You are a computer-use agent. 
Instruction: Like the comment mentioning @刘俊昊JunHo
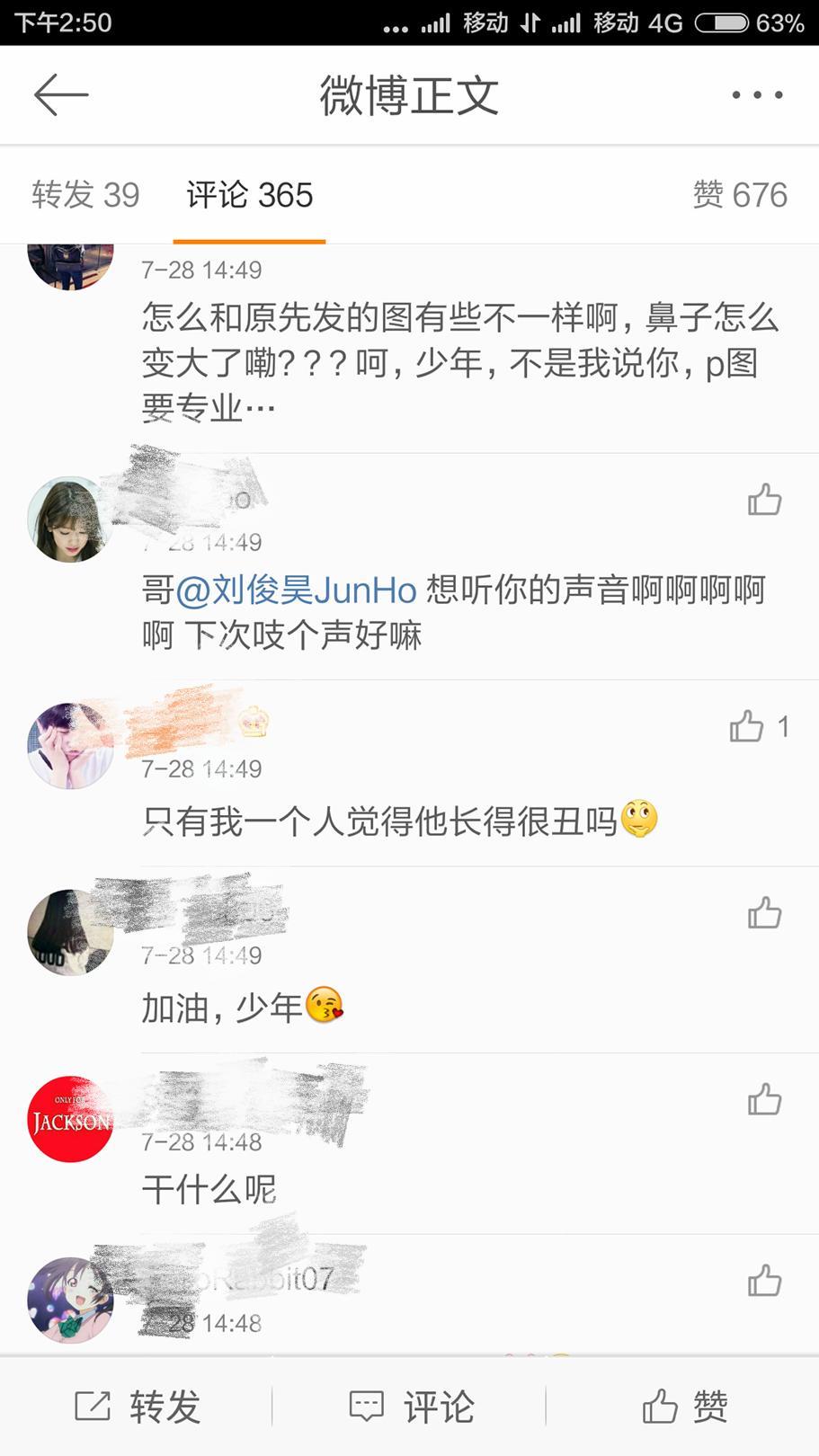coord(764,500)
